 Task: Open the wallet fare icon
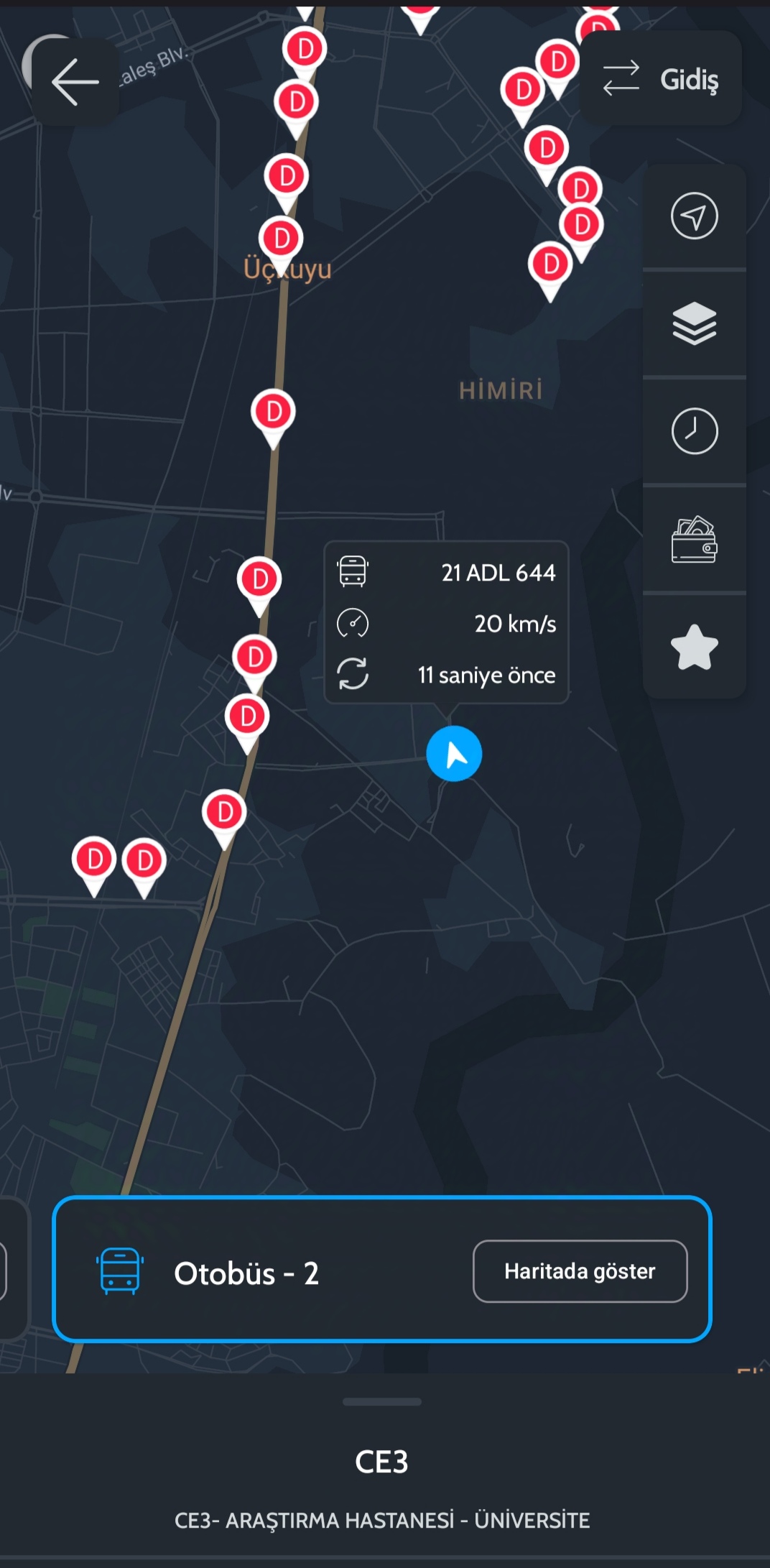694,540
